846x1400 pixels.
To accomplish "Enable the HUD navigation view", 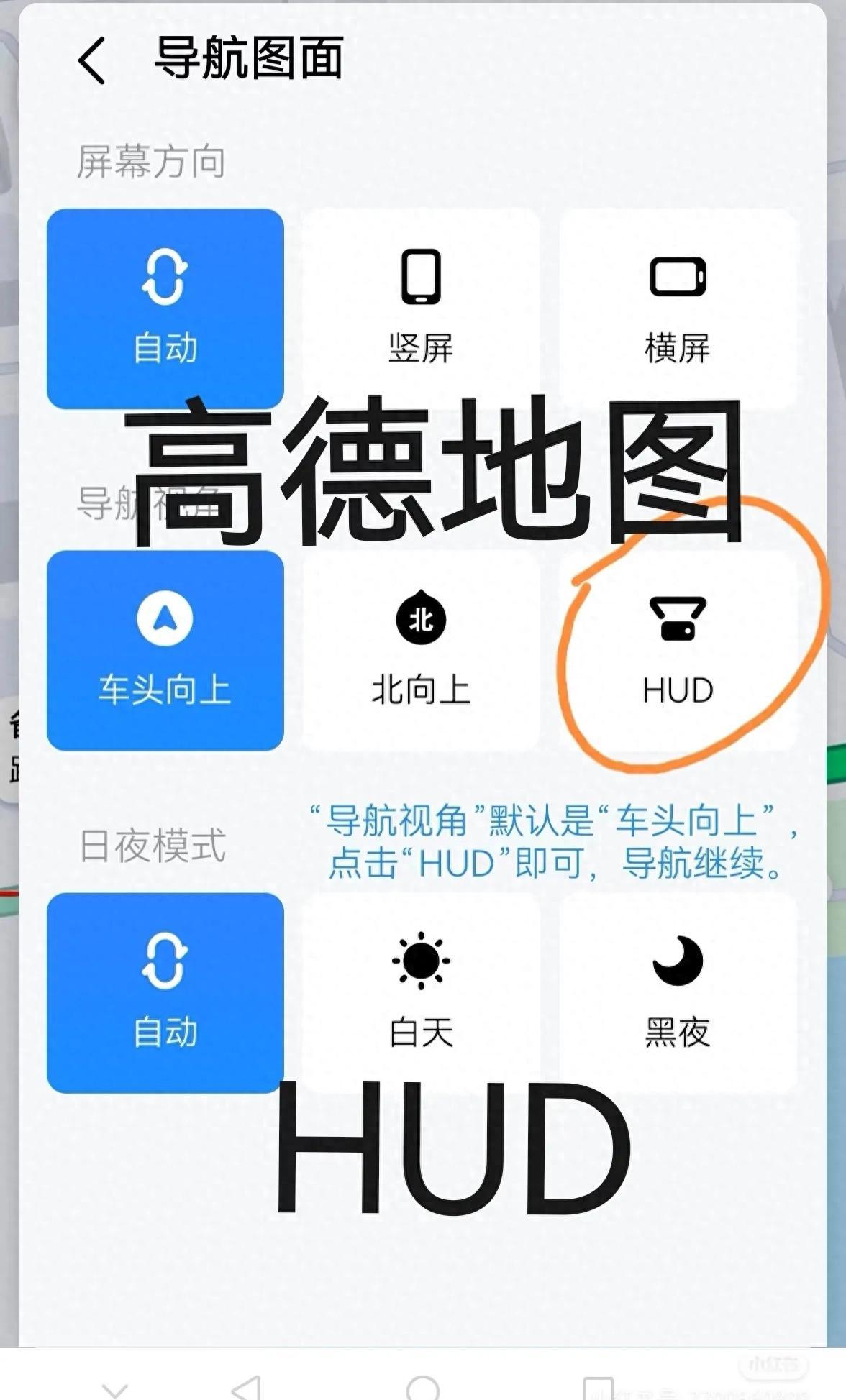I will (x=677, y=650).
